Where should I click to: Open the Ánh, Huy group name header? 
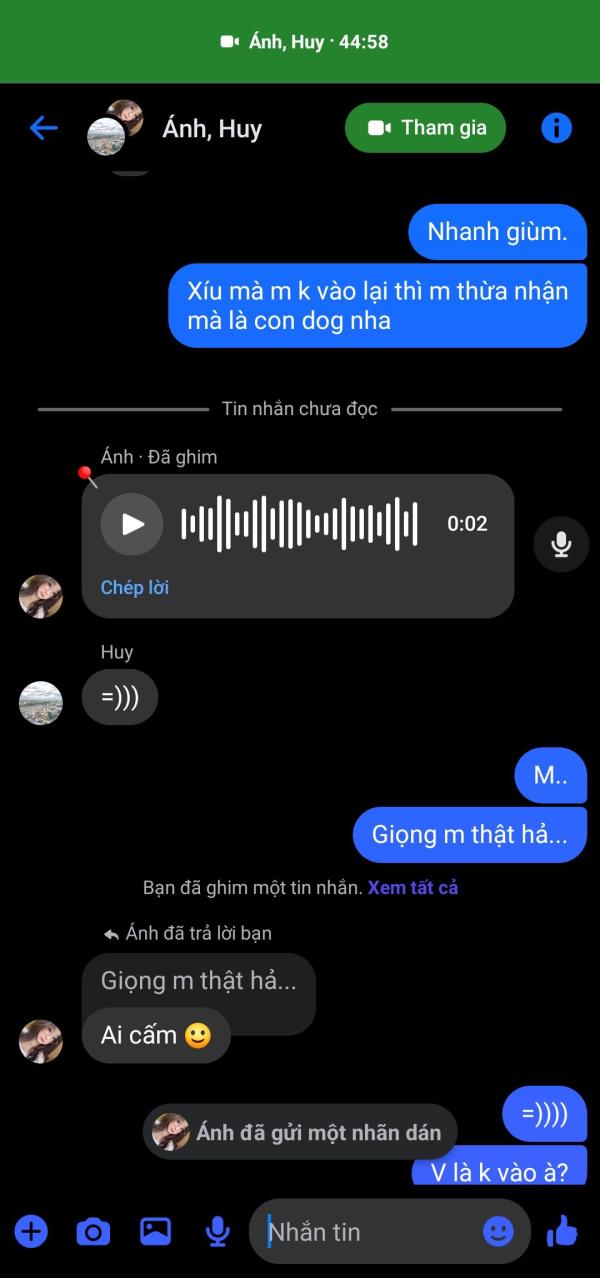coord(212,129)
